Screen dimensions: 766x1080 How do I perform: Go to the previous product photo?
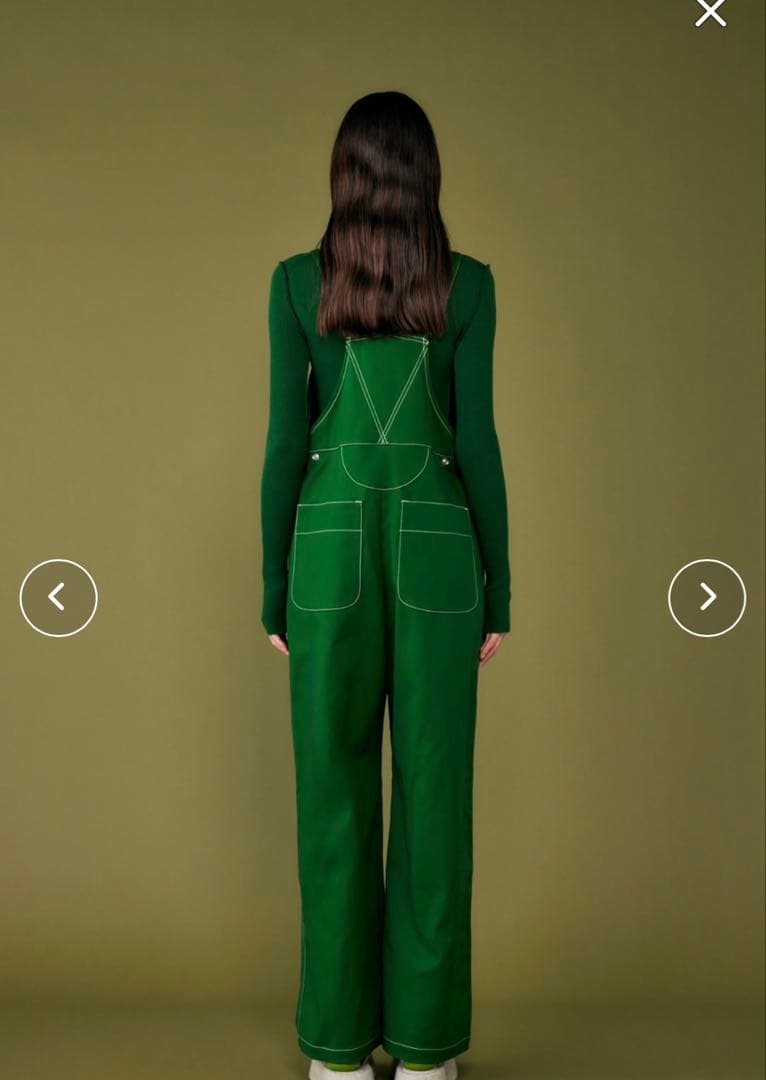point(58,598)
